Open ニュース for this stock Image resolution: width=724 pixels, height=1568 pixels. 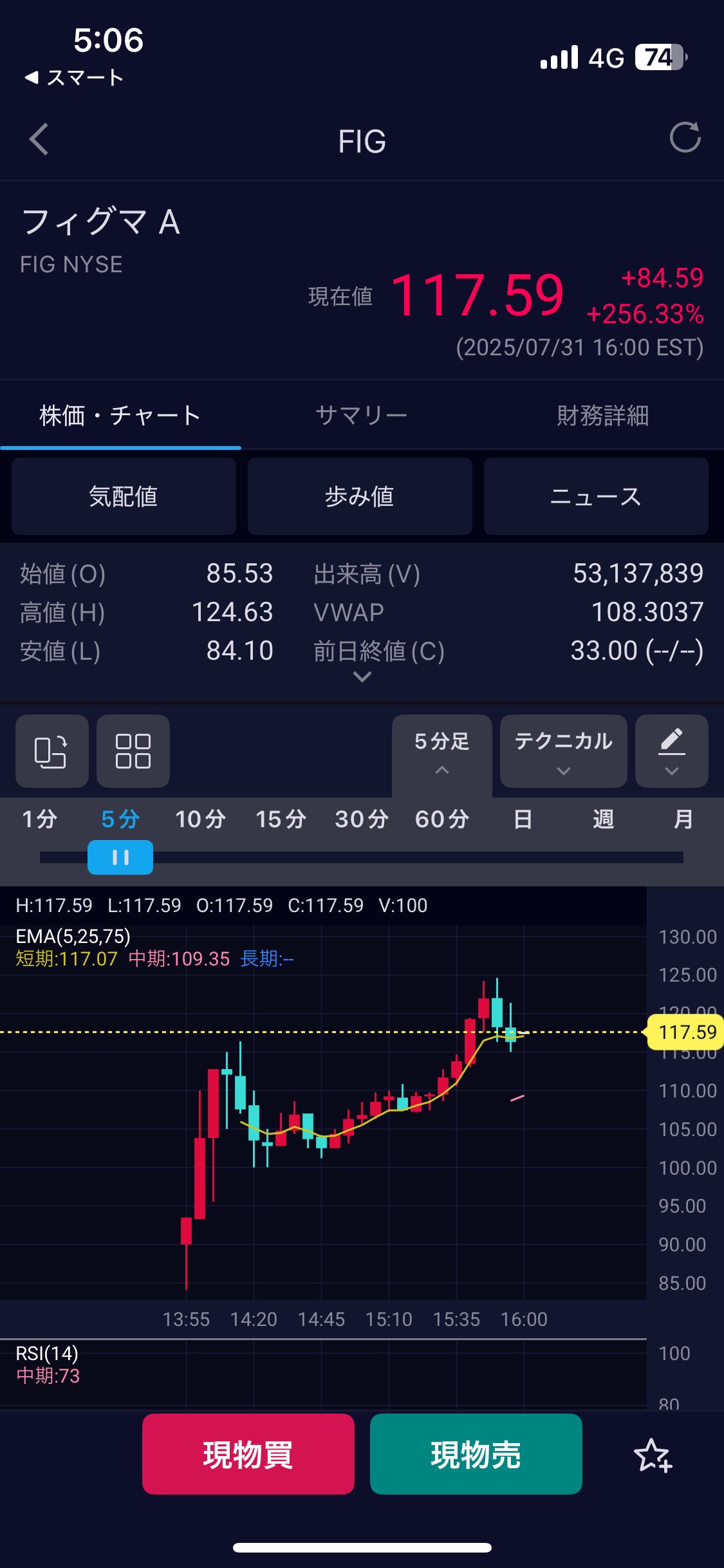(596, 496)
